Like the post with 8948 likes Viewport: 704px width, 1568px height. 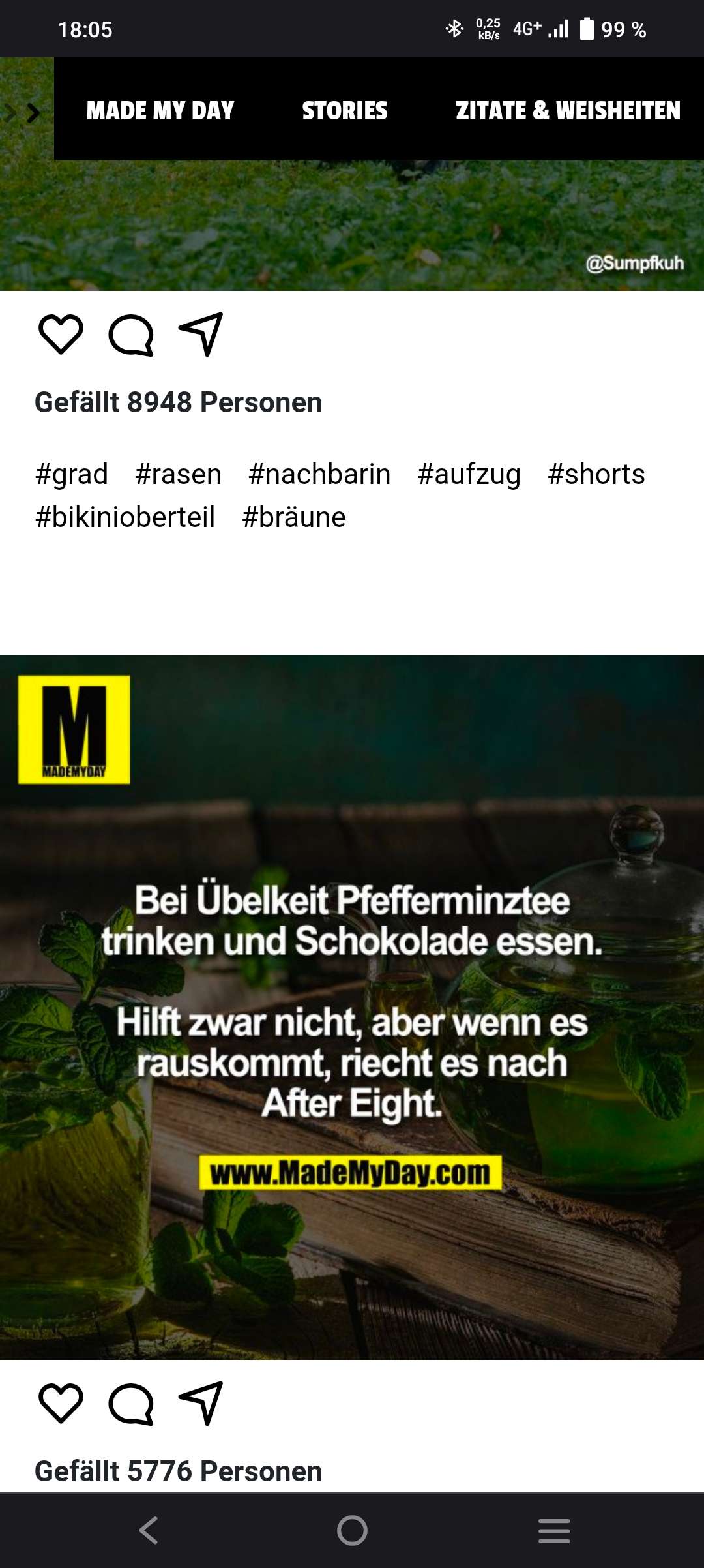click(61, 335)
